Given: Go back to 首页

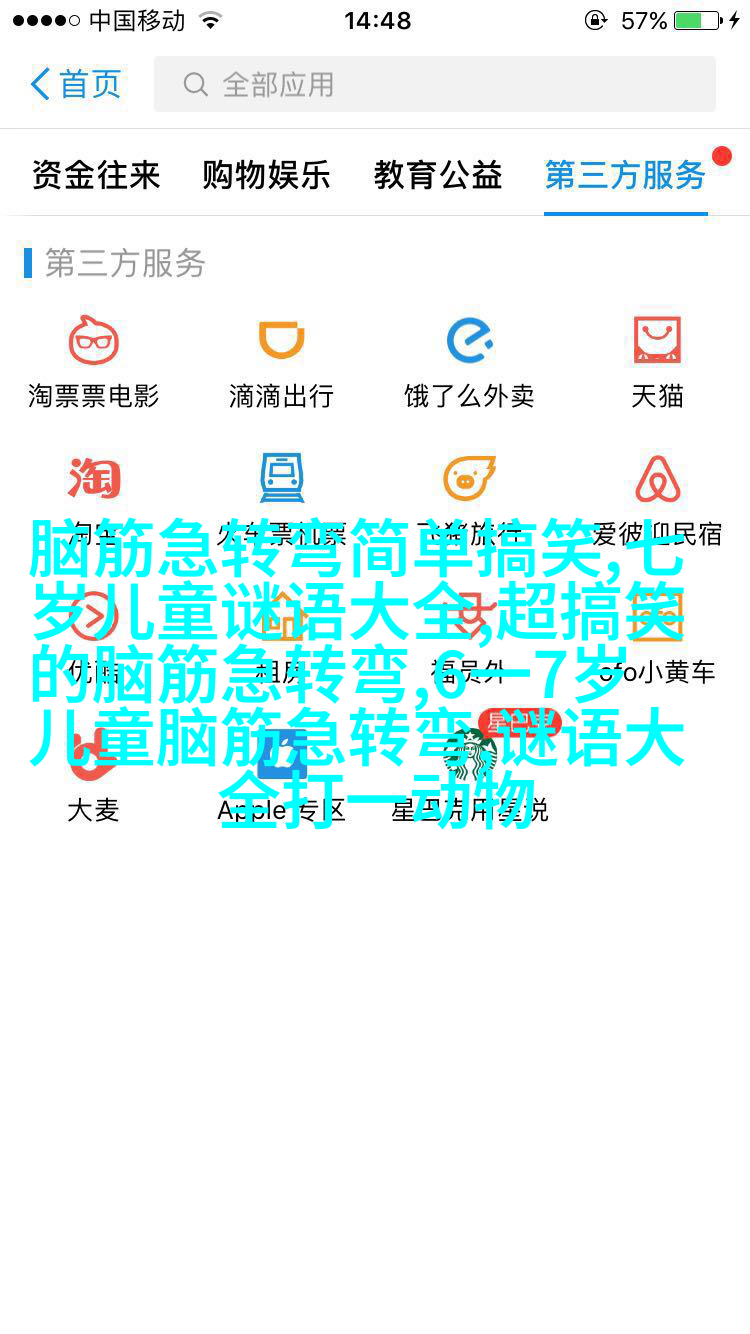Looking at the screenshot, I should [x=76, y=84].
